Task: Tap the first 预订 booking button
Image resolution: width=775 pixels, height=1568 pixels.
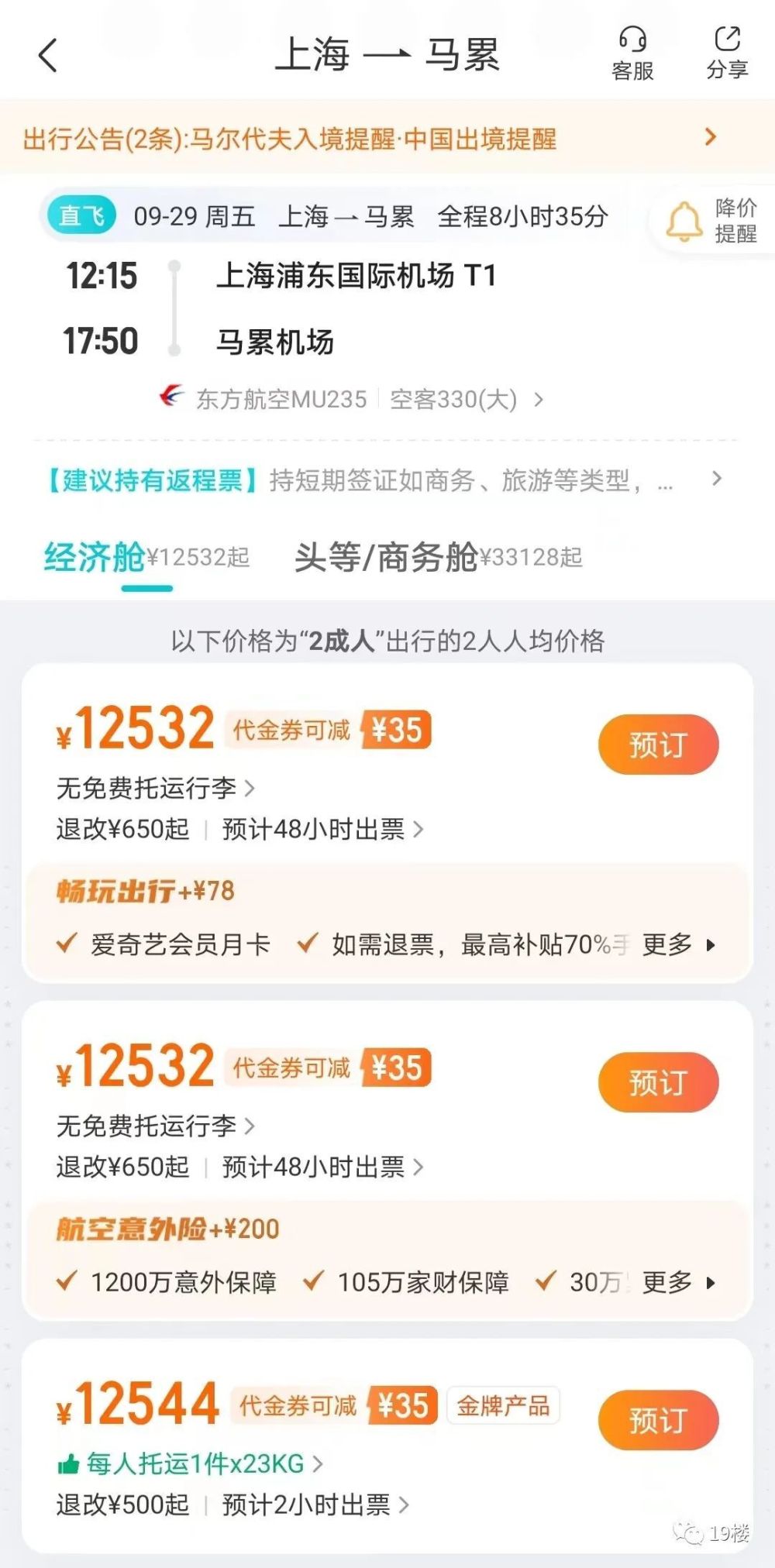Action: click(658, 744)
